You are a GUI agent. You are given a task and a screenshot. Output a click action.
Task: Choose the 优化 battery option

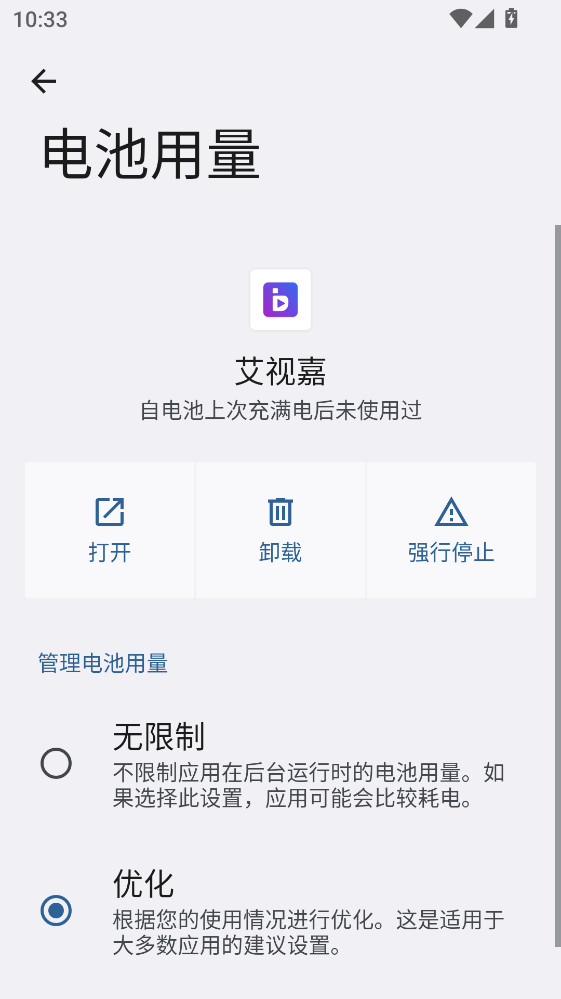coord(278,911)
